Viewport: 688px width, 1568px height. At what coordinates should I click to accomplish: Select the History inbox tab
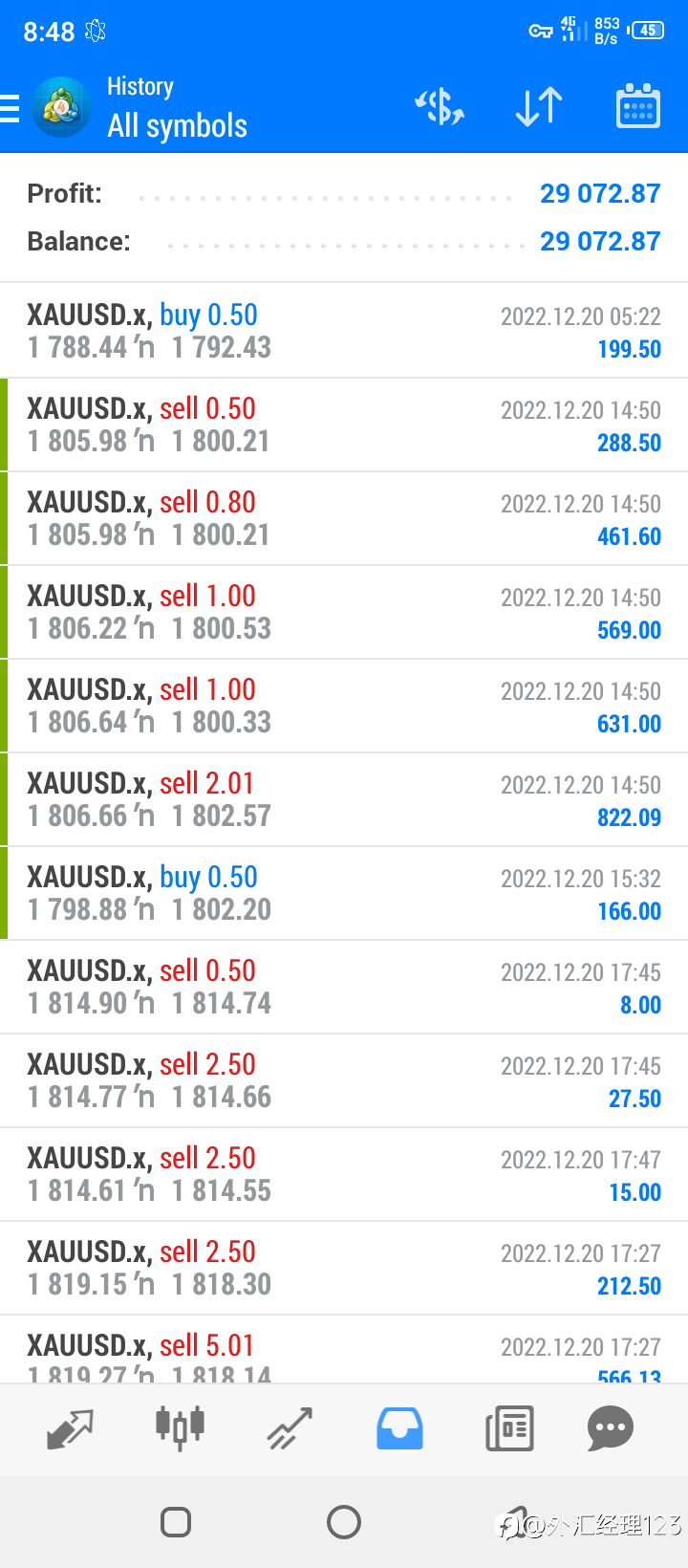[399, 1428]
